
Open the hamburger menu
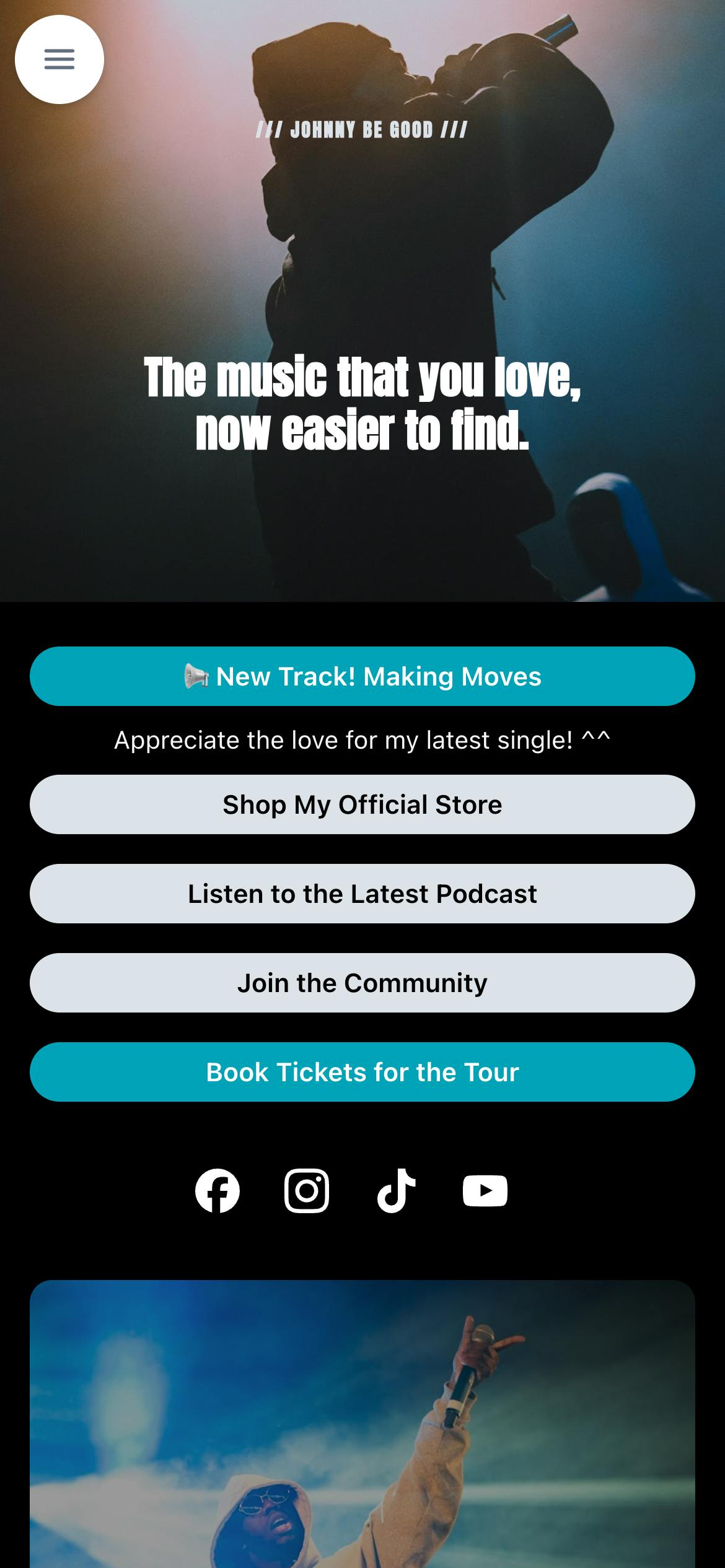pyautogui.click(x=59, y=59)
